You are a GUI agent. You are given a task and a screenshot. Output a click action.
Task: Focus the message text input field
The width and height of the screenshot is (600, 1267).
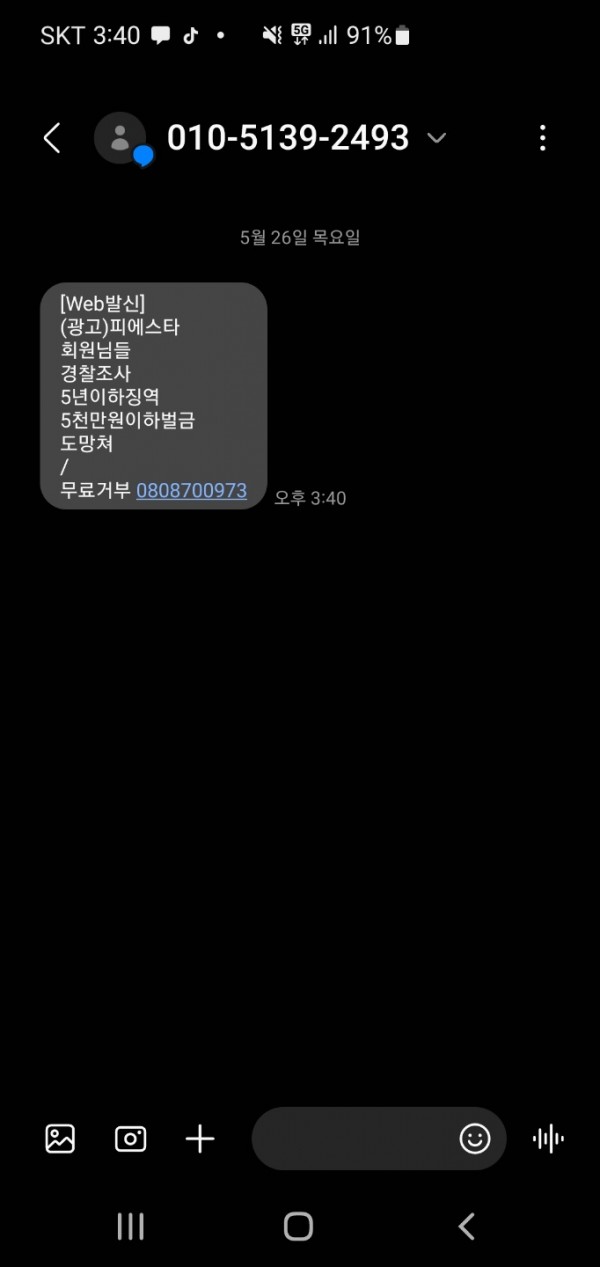point(350,1138)
